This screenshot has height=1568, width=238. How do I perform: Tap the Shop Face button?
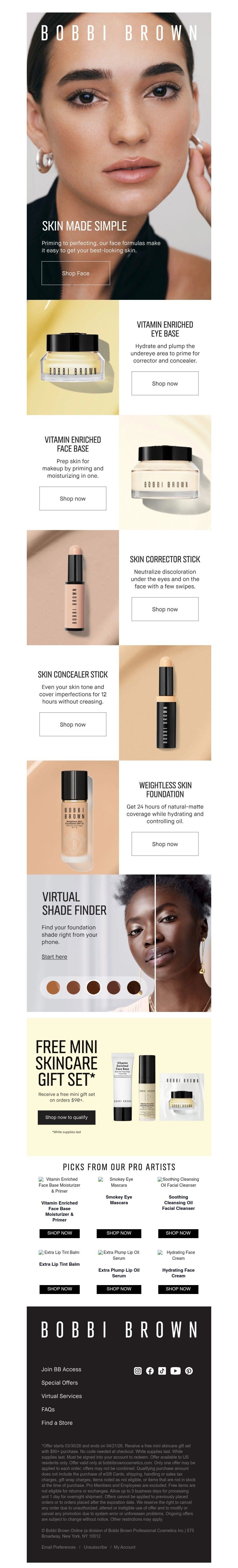(x=76, y=273)
